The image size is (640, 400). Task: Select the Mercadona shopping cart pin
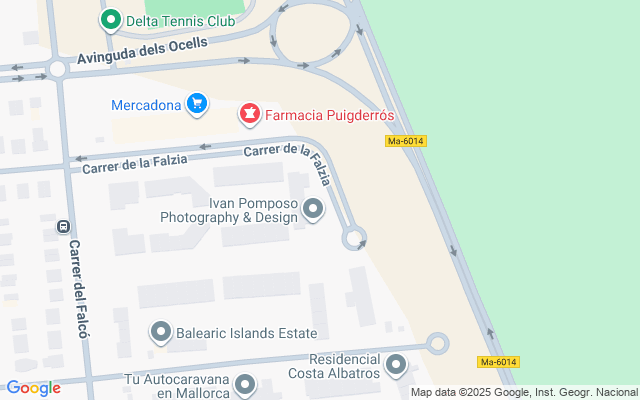(197, 104)
